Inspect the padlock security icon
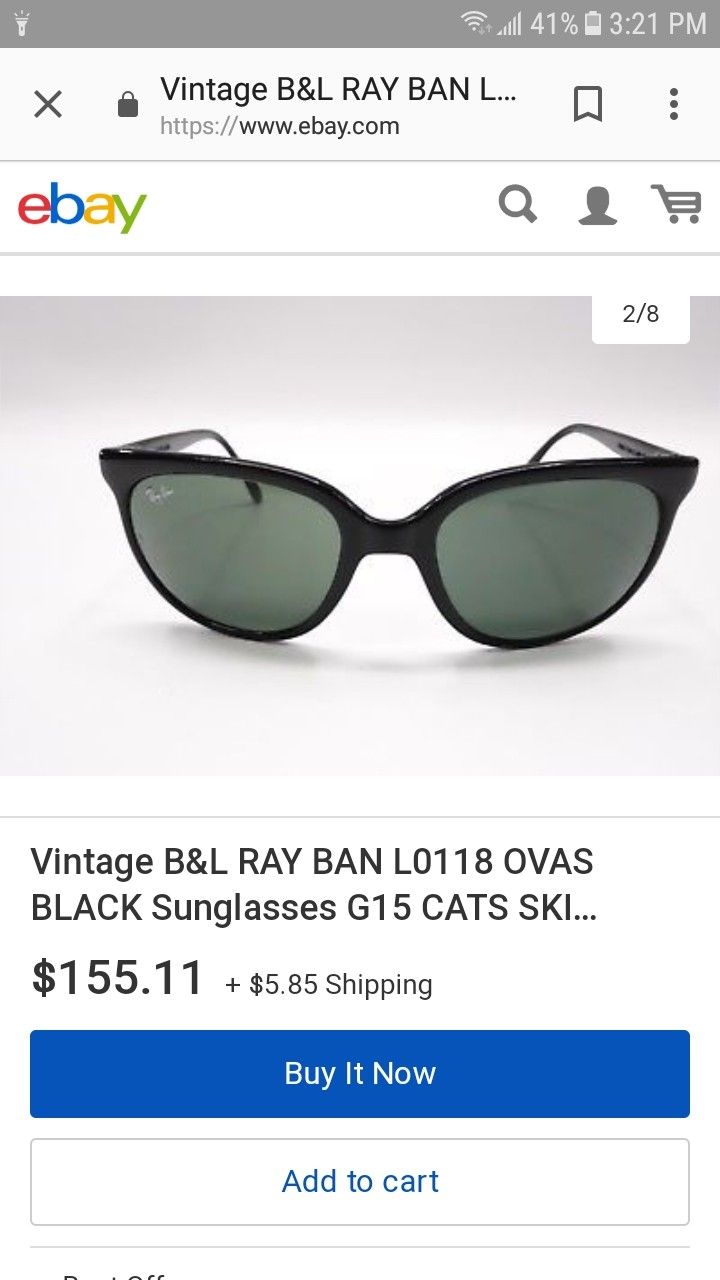The width and height of the screenshot is (720, 1280). point(127,103)
